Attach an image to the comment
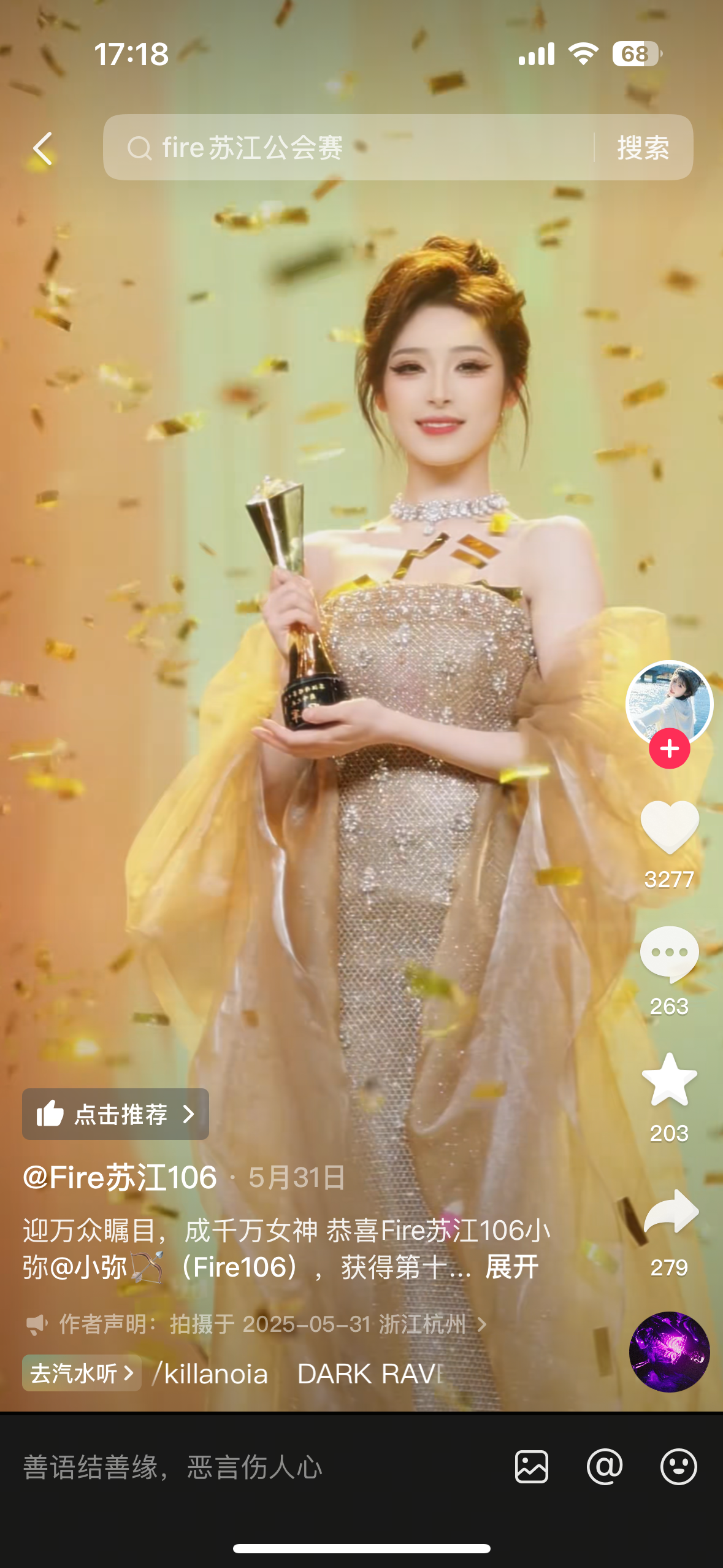Viewport: 723px width, 1568px height. (x=531, y=1467)
